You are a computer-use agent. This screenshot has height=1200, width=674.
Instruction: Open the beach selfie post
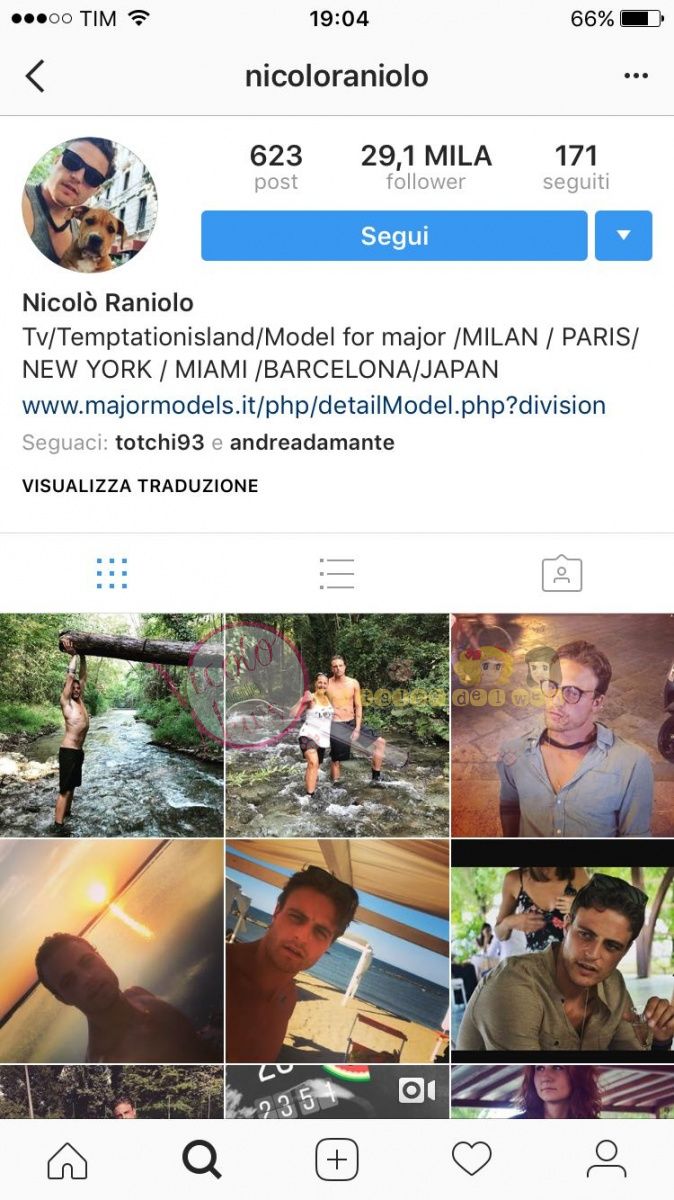[x=337, y=950]
